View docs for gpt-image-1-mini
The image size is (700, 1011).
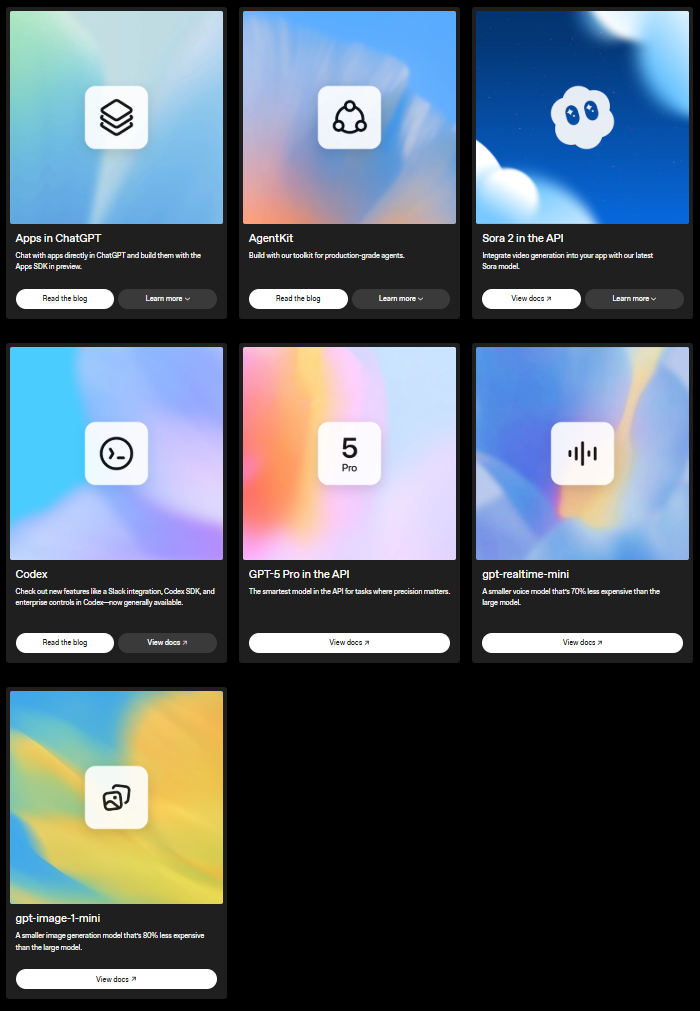[116, 979]
